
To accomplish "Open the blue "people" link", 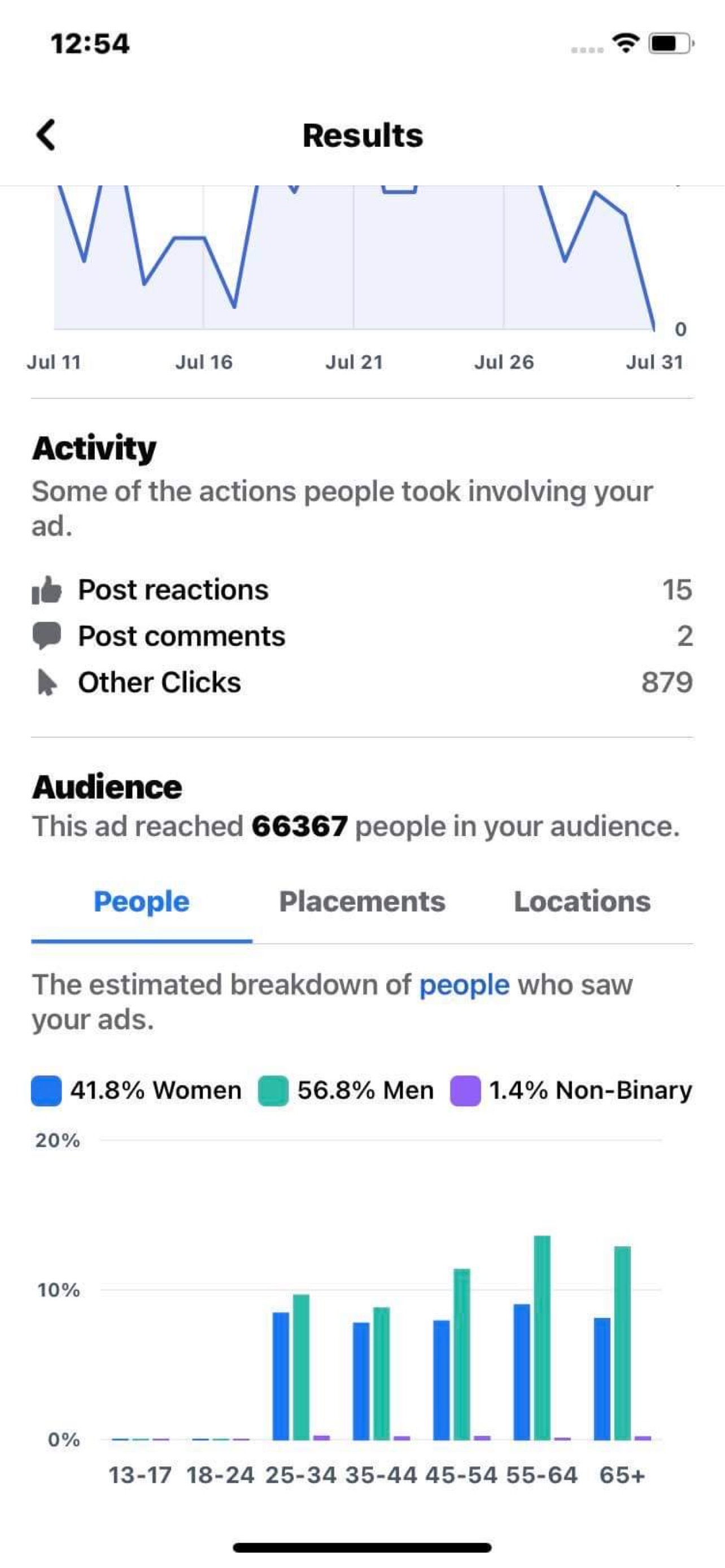I will click(464, 985).
